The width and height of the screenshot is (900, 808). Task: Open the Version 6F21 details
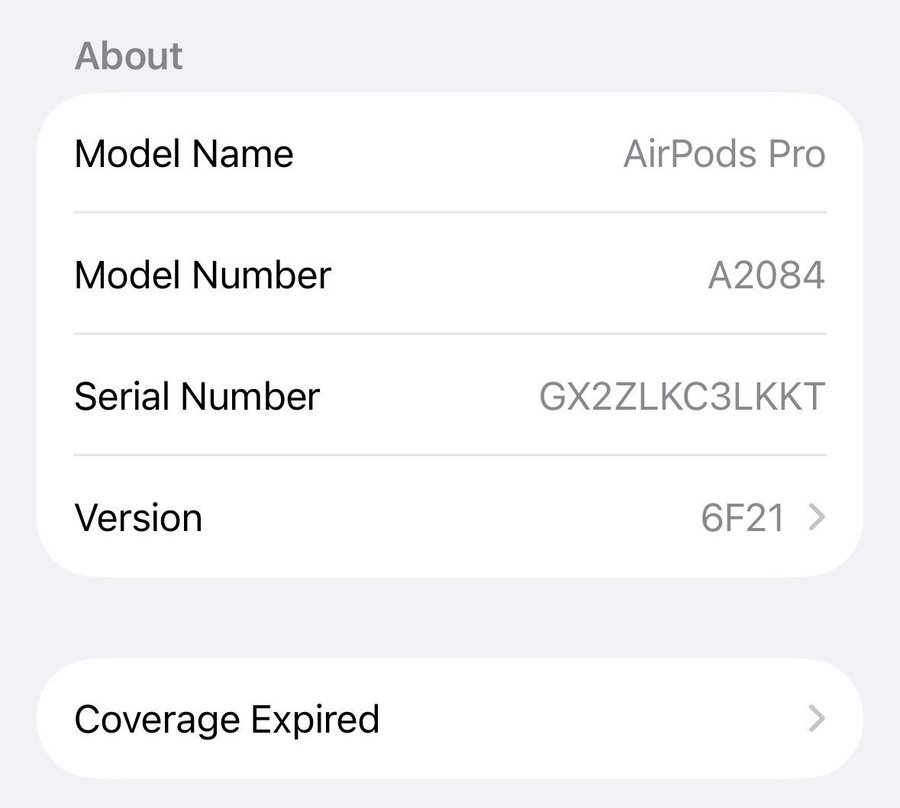pos(450,517)
